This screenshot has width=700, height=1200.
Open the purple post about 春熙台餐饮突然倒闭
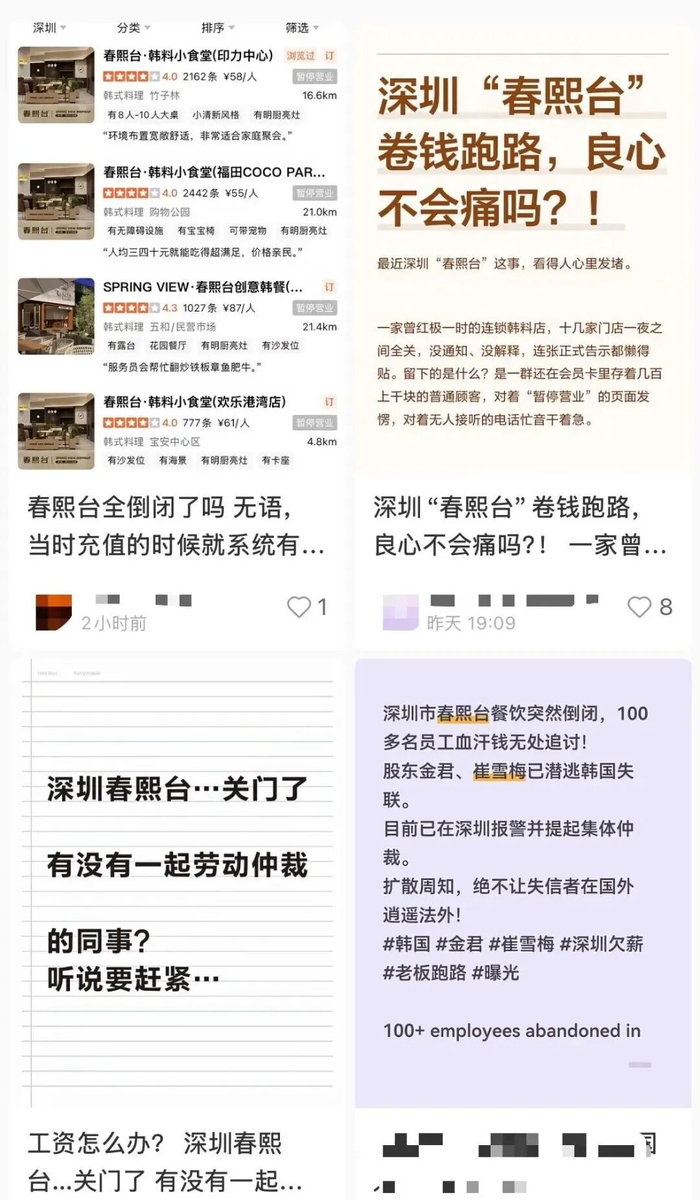click(x=523, y=880)
